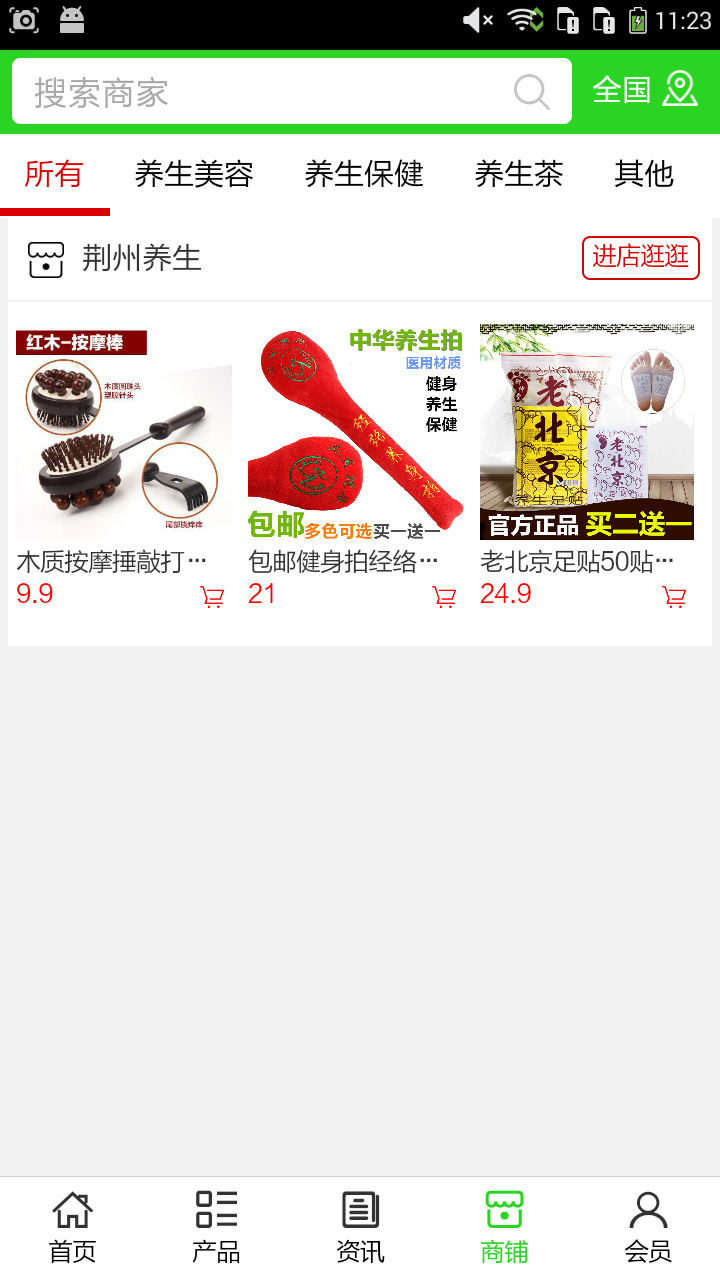Image resolution: width=720 pixels, height=1280 pixels.
Task: Select the 所有 category tab
Action: (x=54, y=174)
